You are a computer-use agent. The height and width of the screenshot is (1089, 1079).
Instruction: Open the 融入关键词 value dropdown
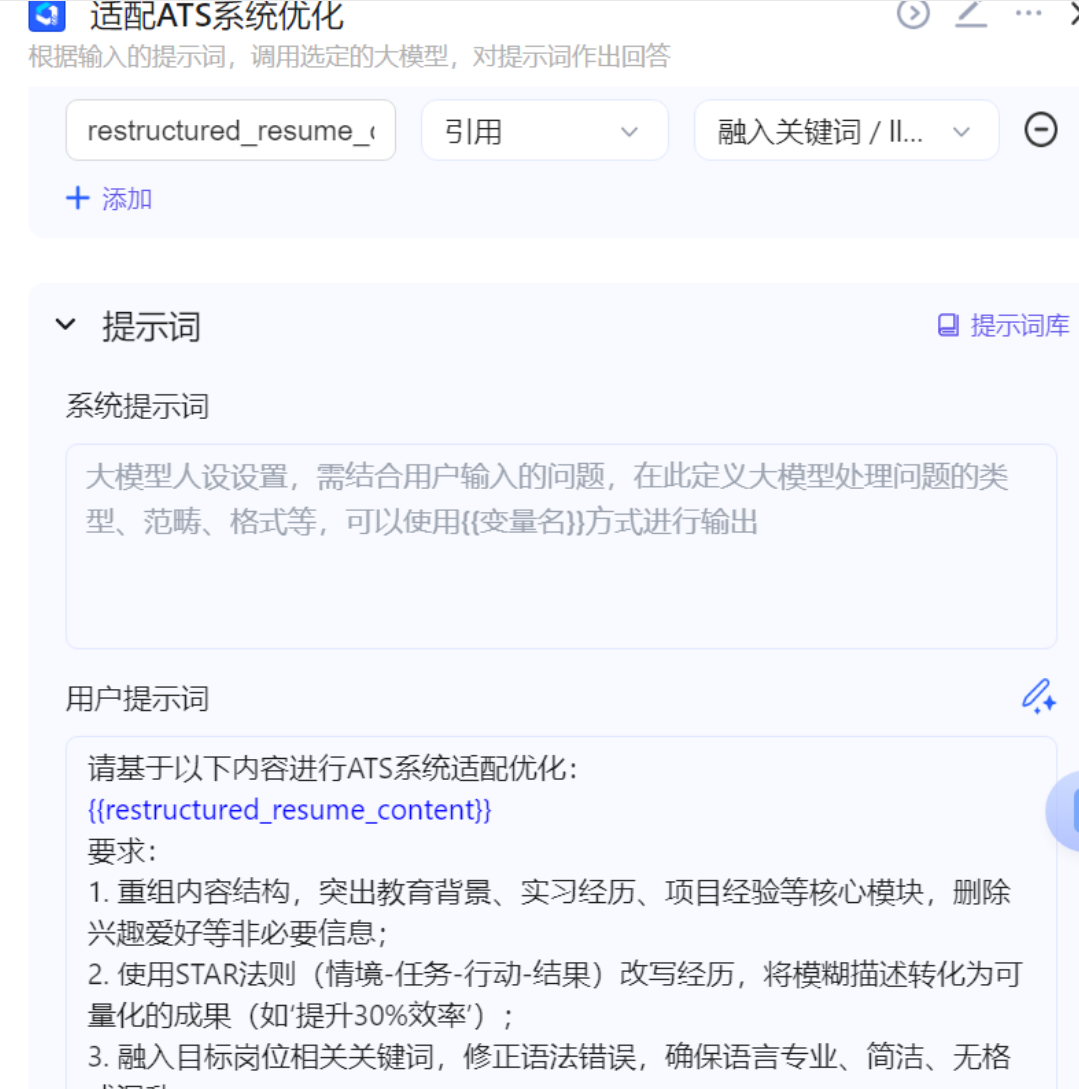[846, 131]
